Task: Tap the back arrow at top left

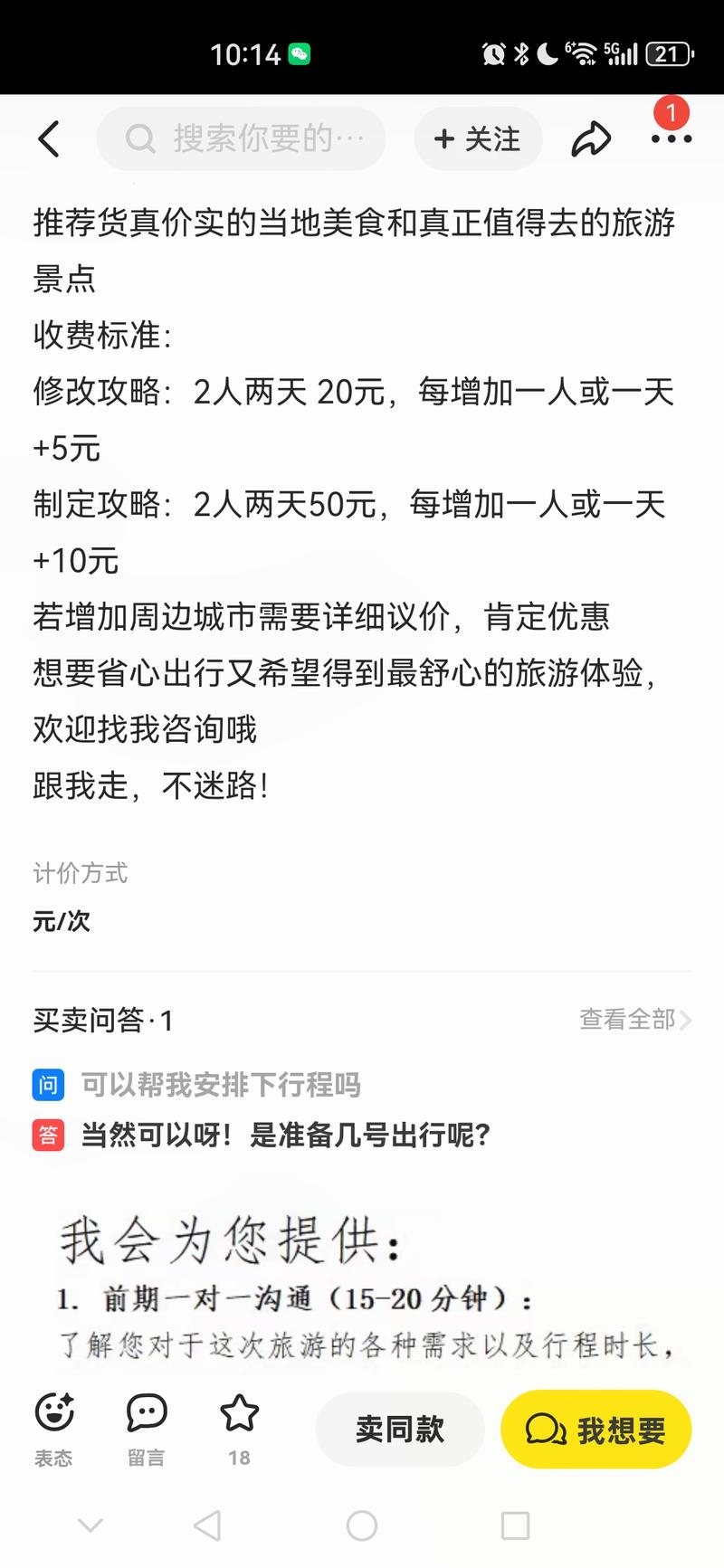Action: pyautogui.click(x=49, y=138)
